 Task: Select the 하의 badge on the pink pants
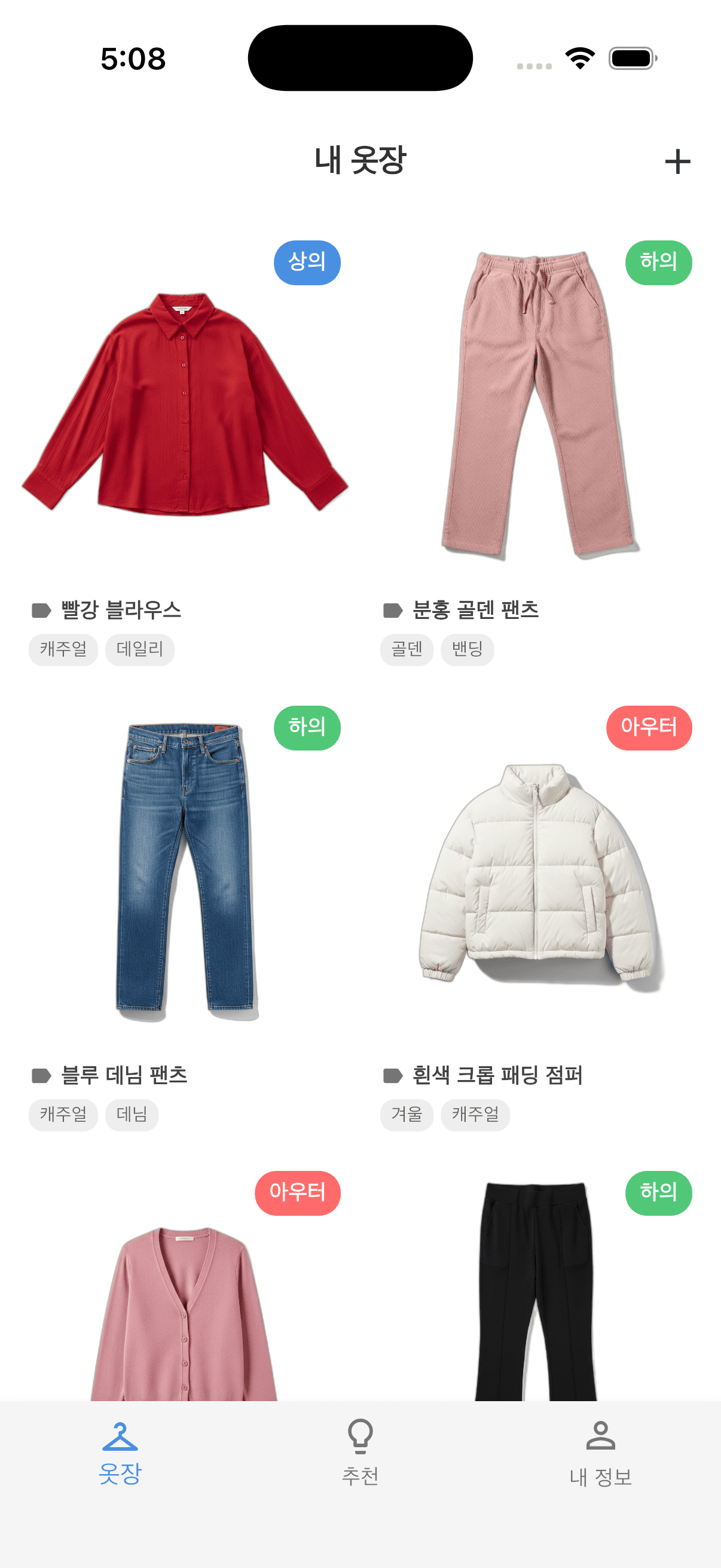pyautogui.click(x=658, y=262)
